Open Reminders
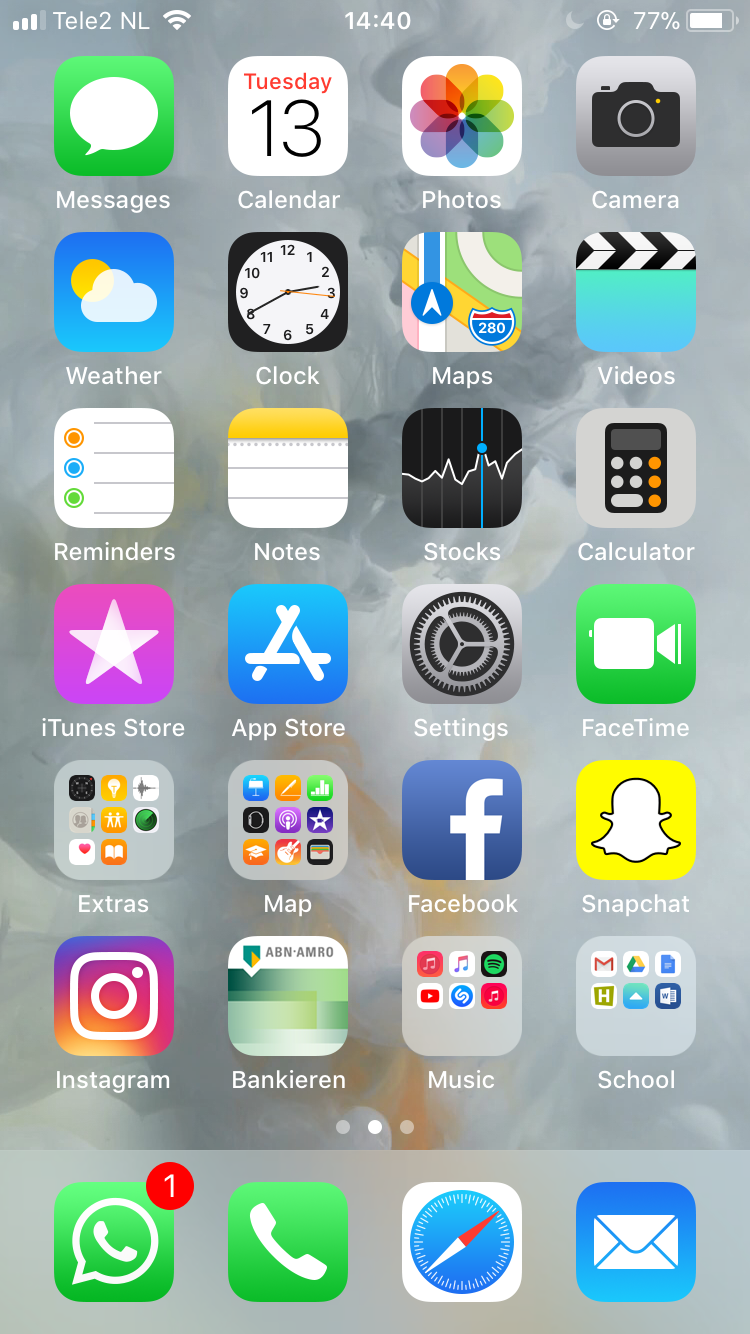The image size is (750, 1334). pyautogui.click(x=113, y=468)
